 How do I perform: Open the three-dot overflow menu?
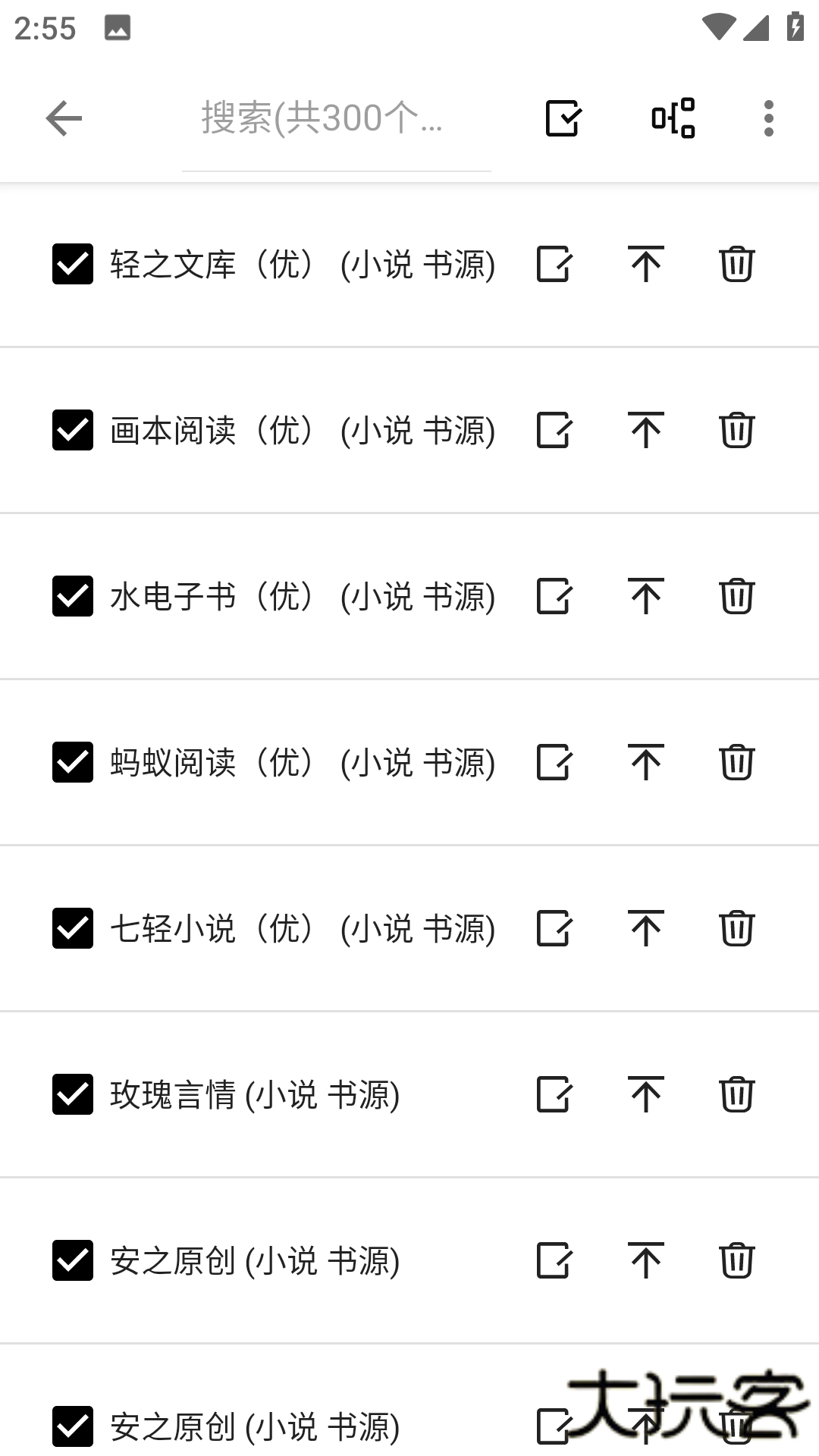tap(768, 118)
